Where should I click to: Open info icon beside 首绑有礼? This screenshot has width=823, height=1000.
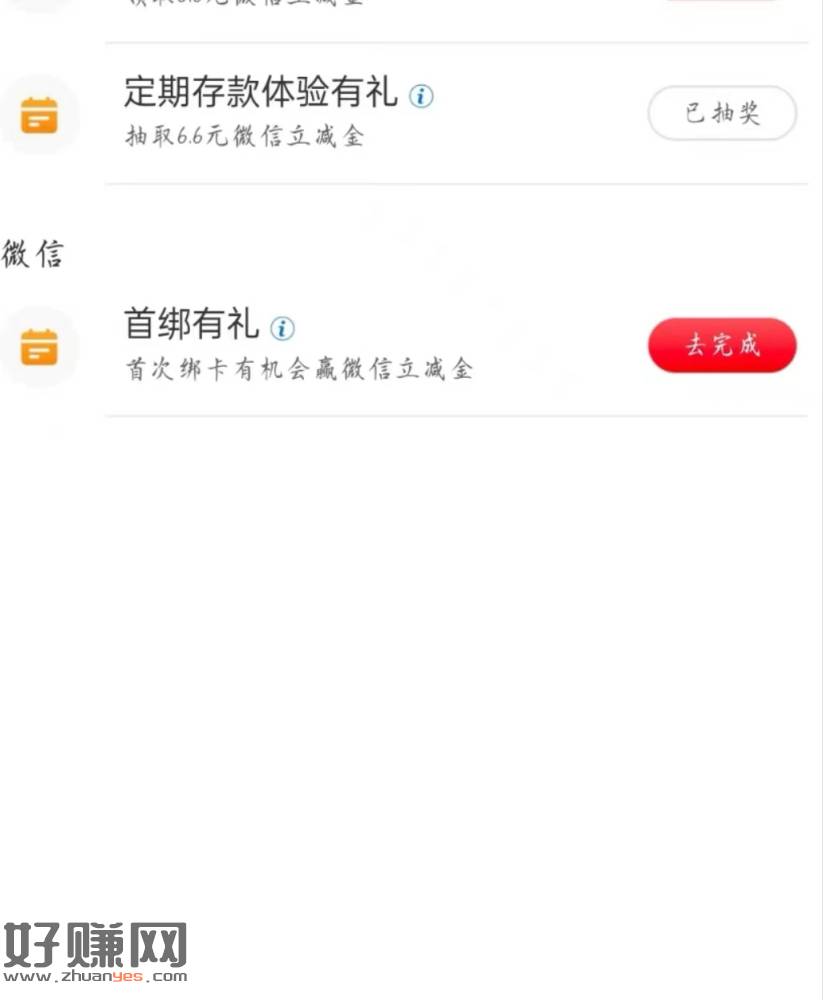(x=283, y=328)
